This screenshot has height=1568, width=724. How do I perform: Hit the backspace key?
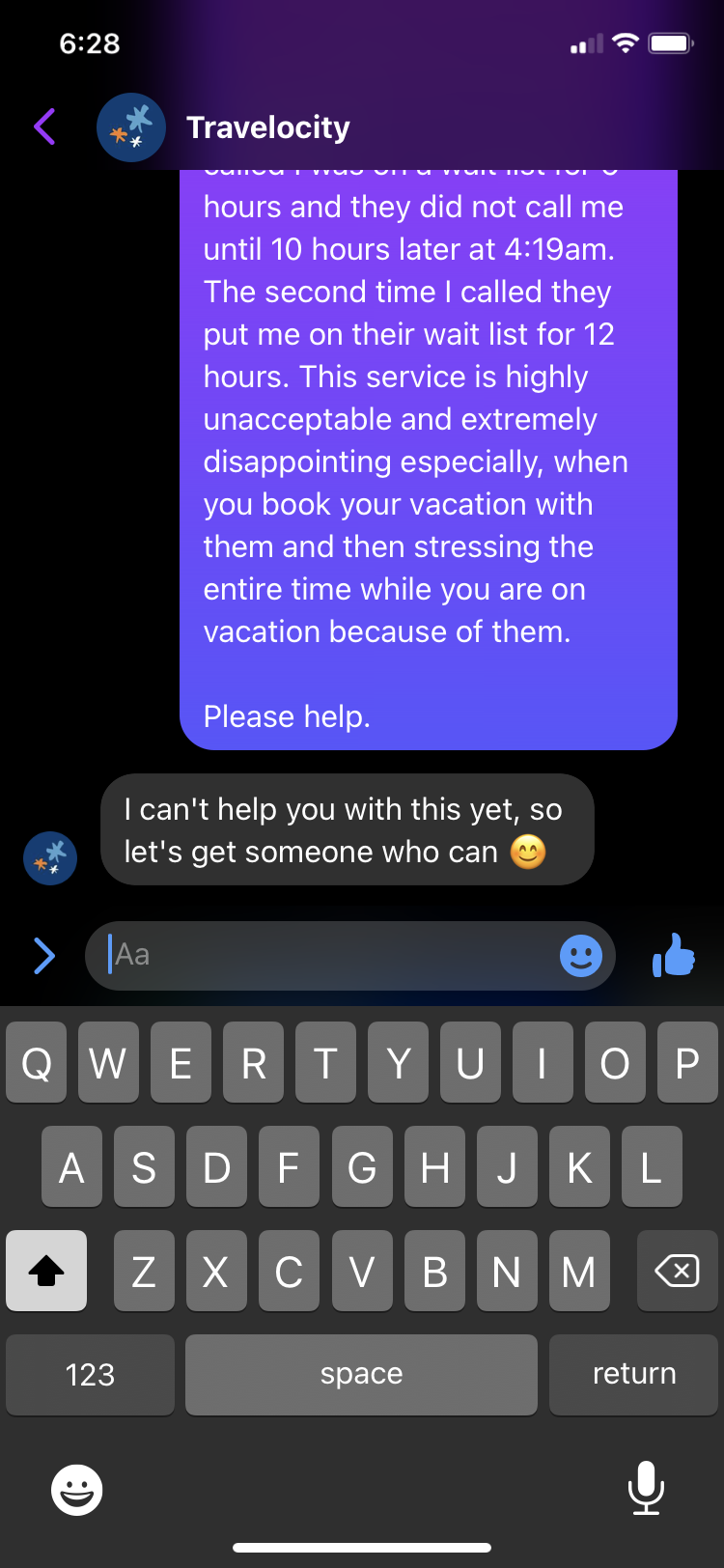coord(677,1271)
